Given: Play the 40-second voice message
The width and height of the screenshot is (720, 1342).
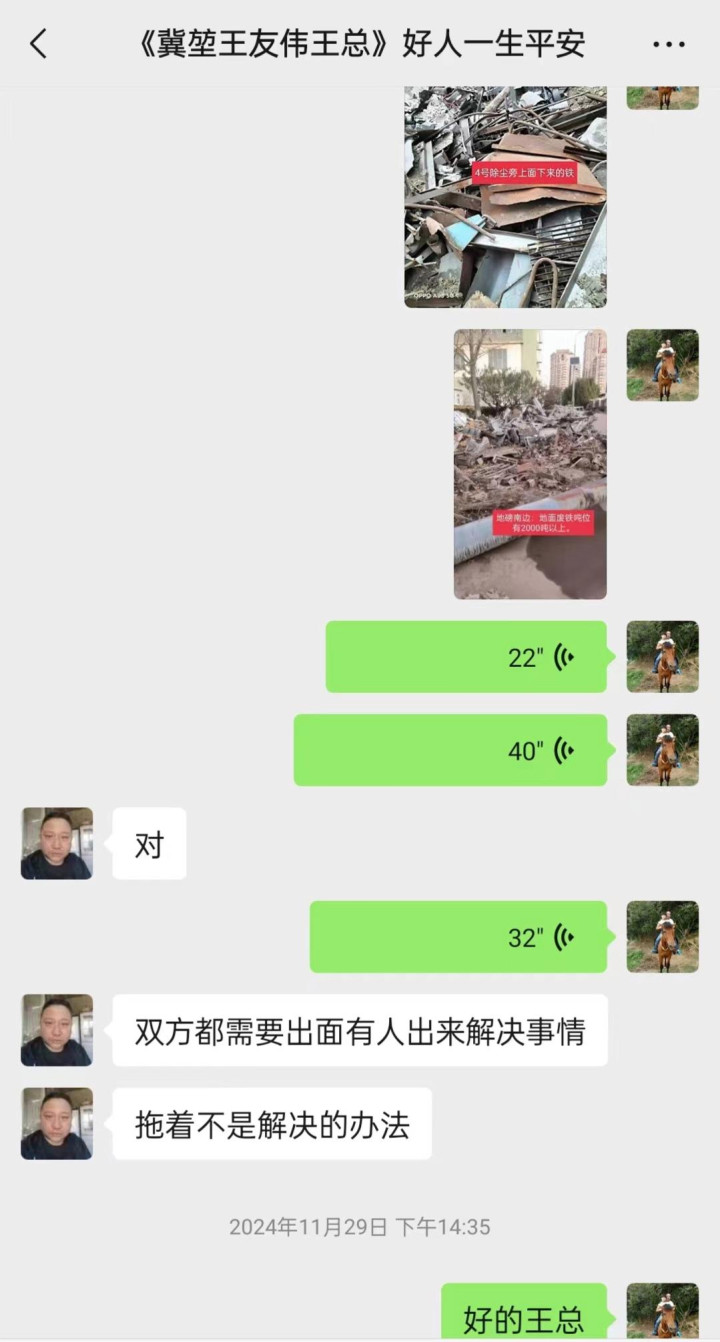Looking at the screenshot, I should point(450,750).
